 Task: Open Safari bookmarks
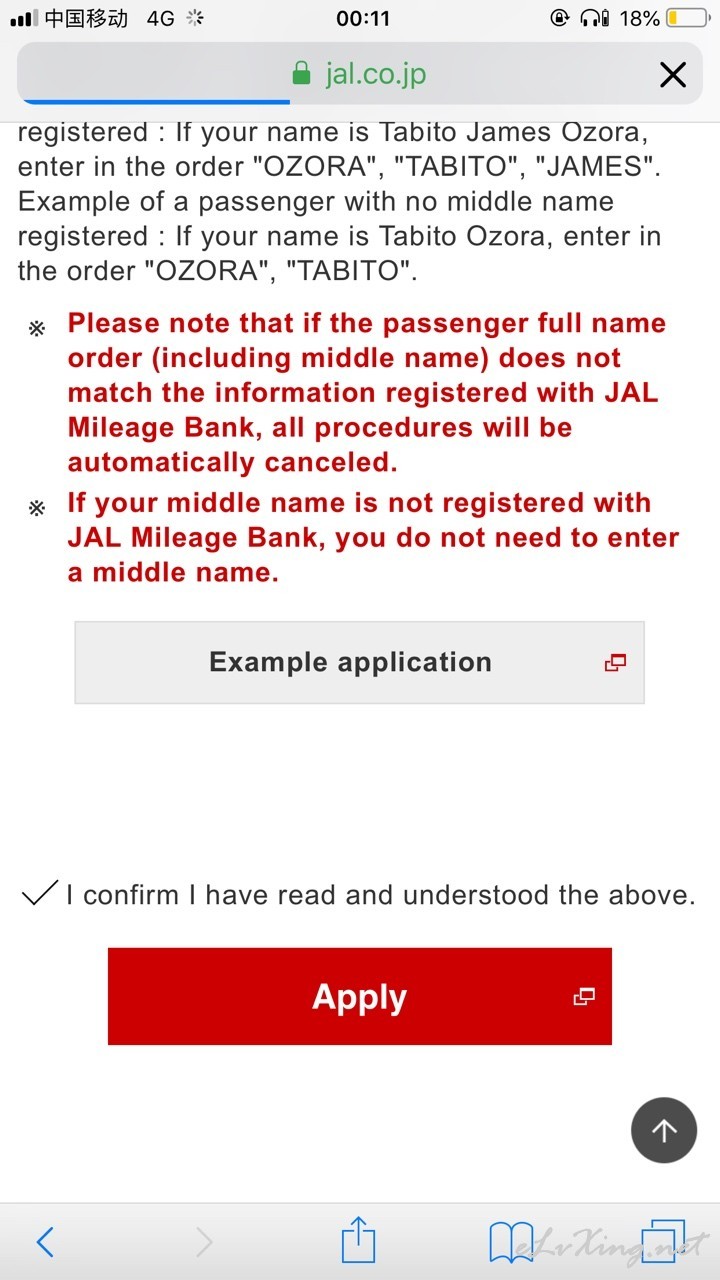click(511, 1242)
